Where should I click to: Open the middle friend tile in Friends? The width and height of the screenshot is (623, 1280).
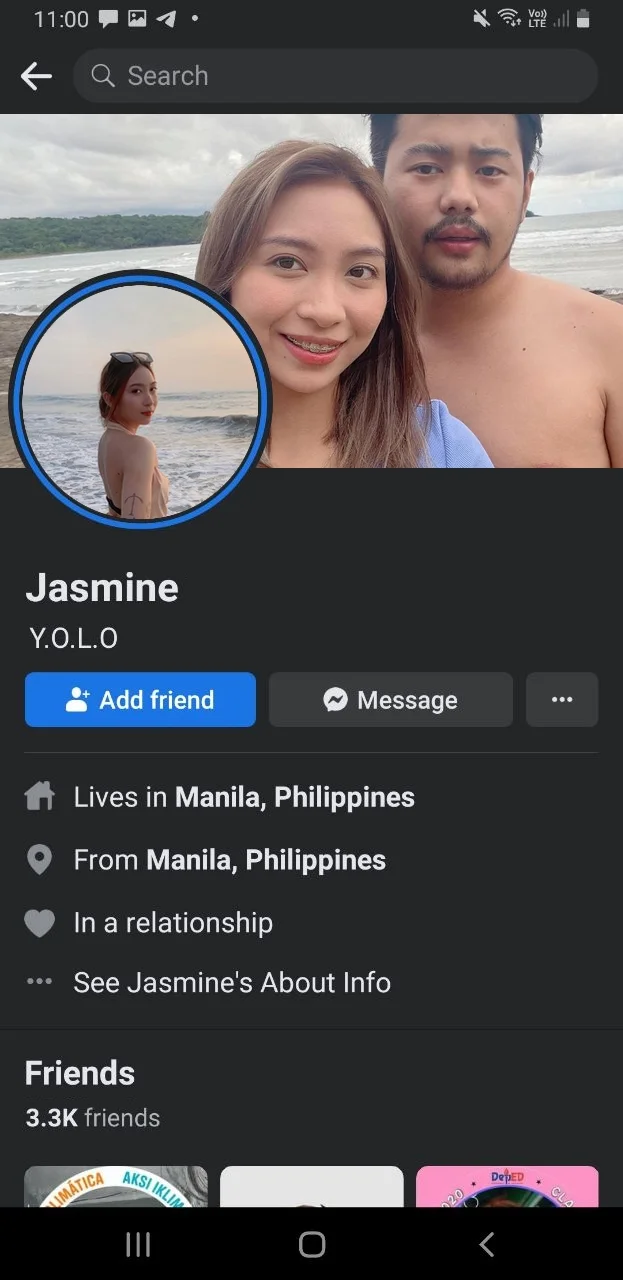(312, 1187)
